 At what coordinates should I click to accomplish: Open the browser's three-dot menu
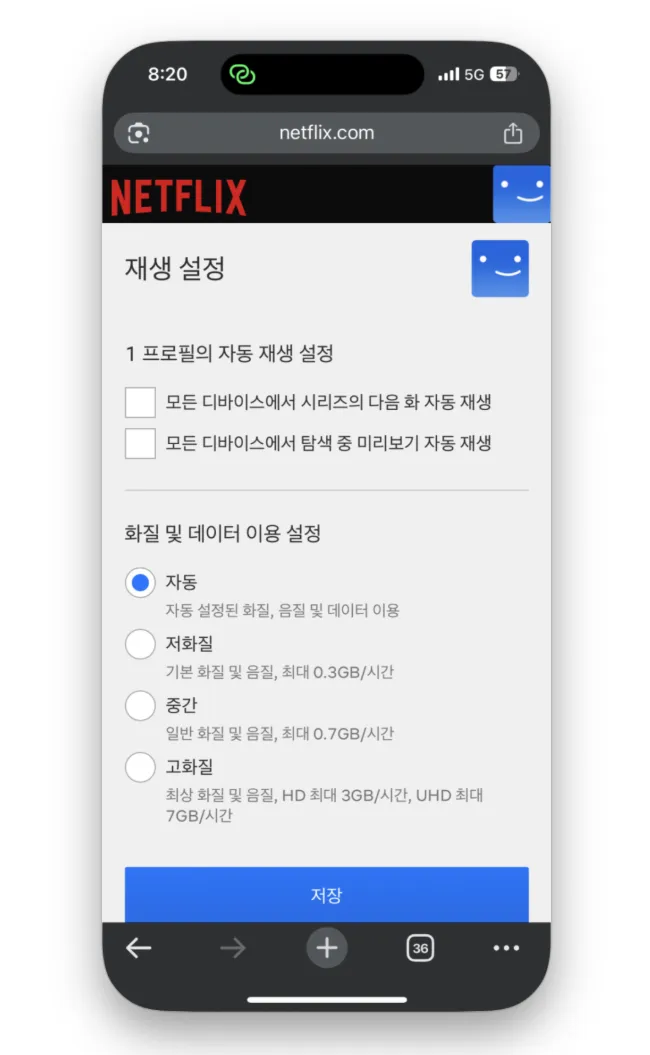tap(507, 948)
